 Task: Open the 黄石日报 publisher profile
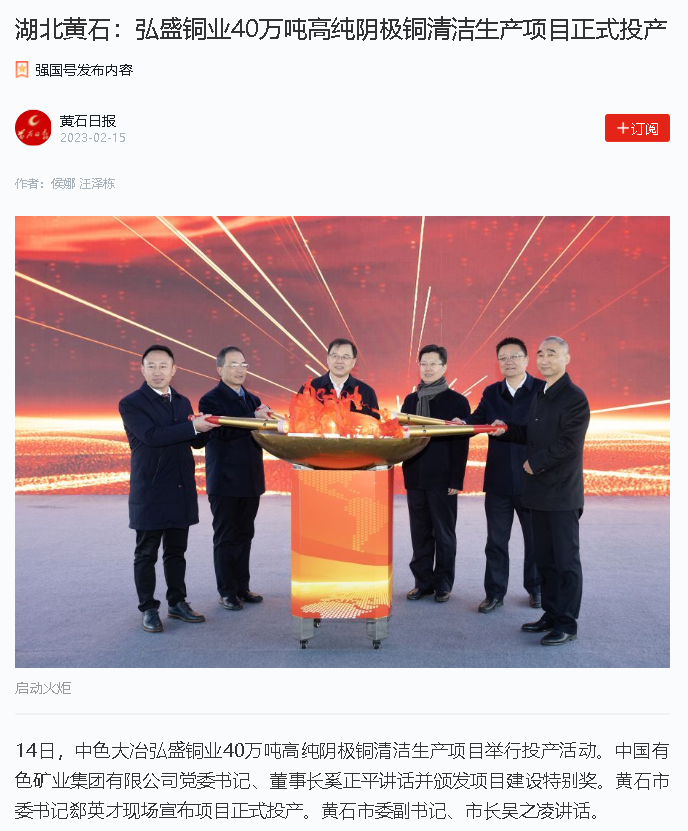coord(88,120)
